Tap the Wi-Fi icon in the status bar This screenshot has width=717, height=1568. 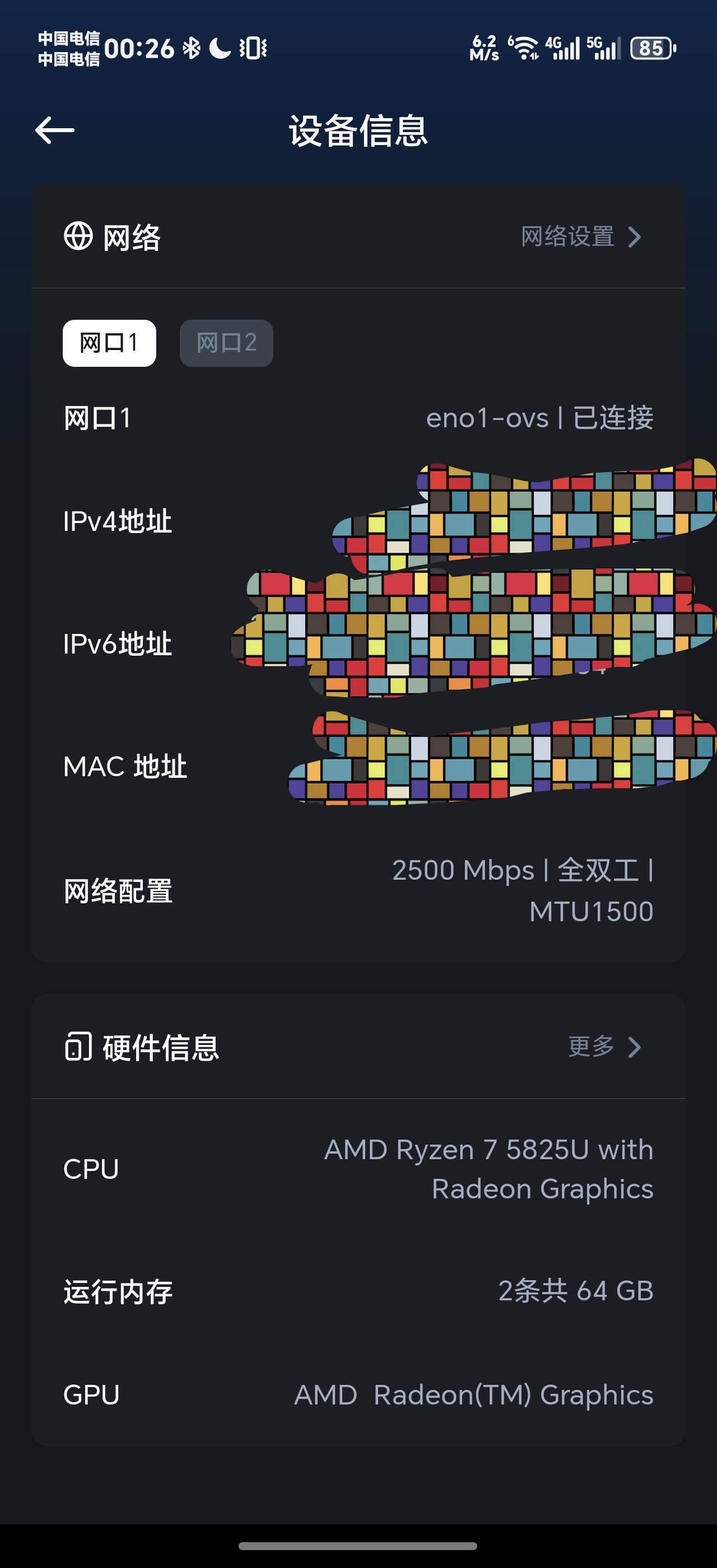tap(525, 49)
